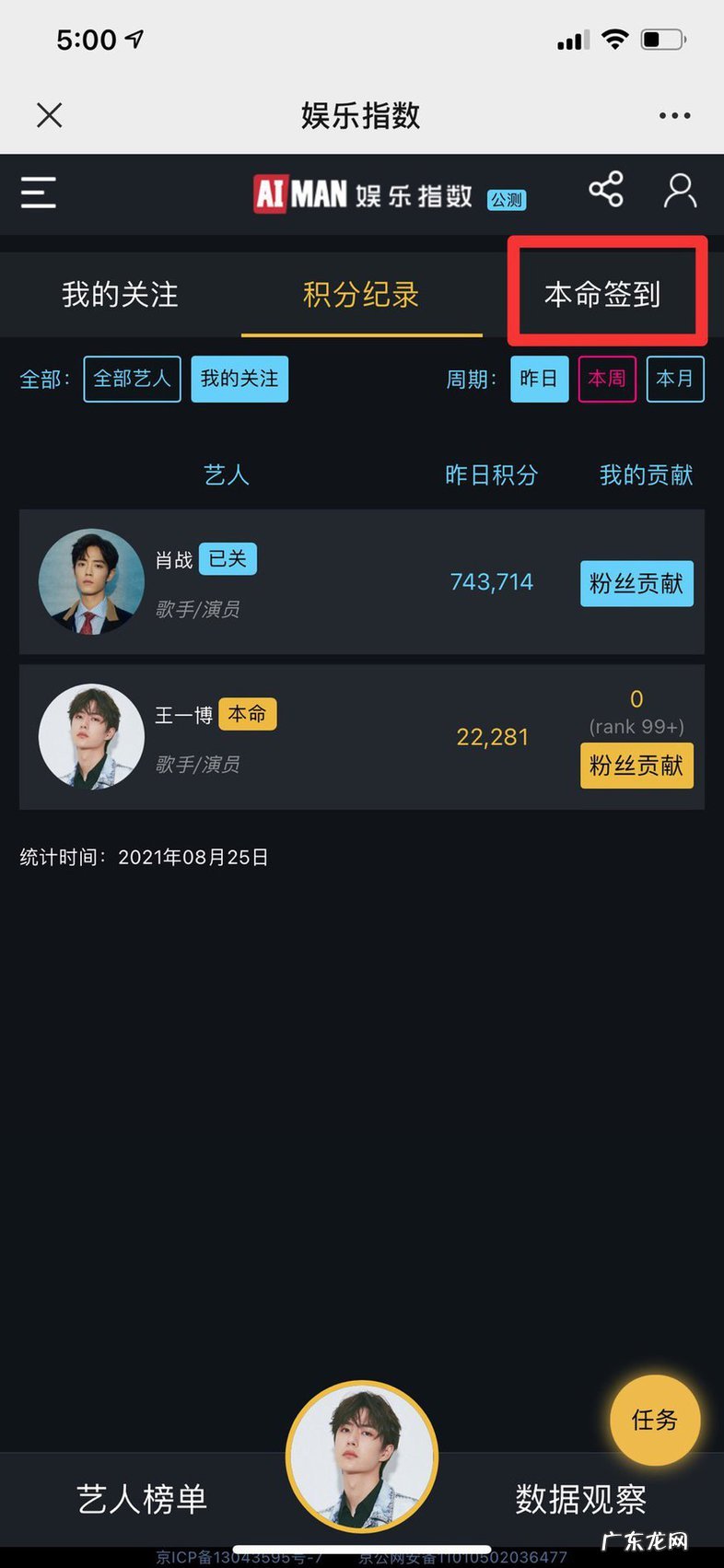
Task: Click 粉丝贡献 button for 王一博
Action: 636,766
